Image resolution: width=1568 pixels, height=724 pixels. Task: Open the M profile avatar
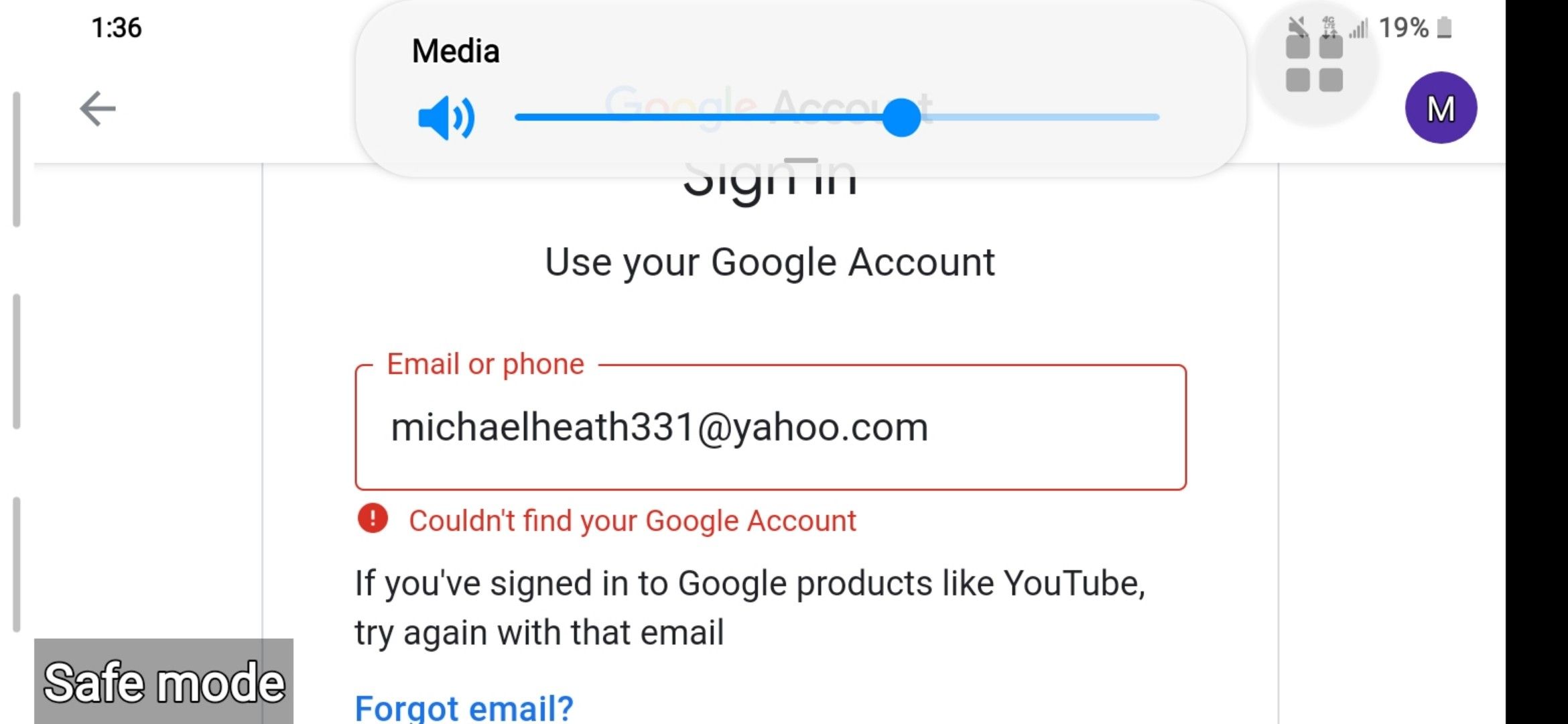(1440, 108)
